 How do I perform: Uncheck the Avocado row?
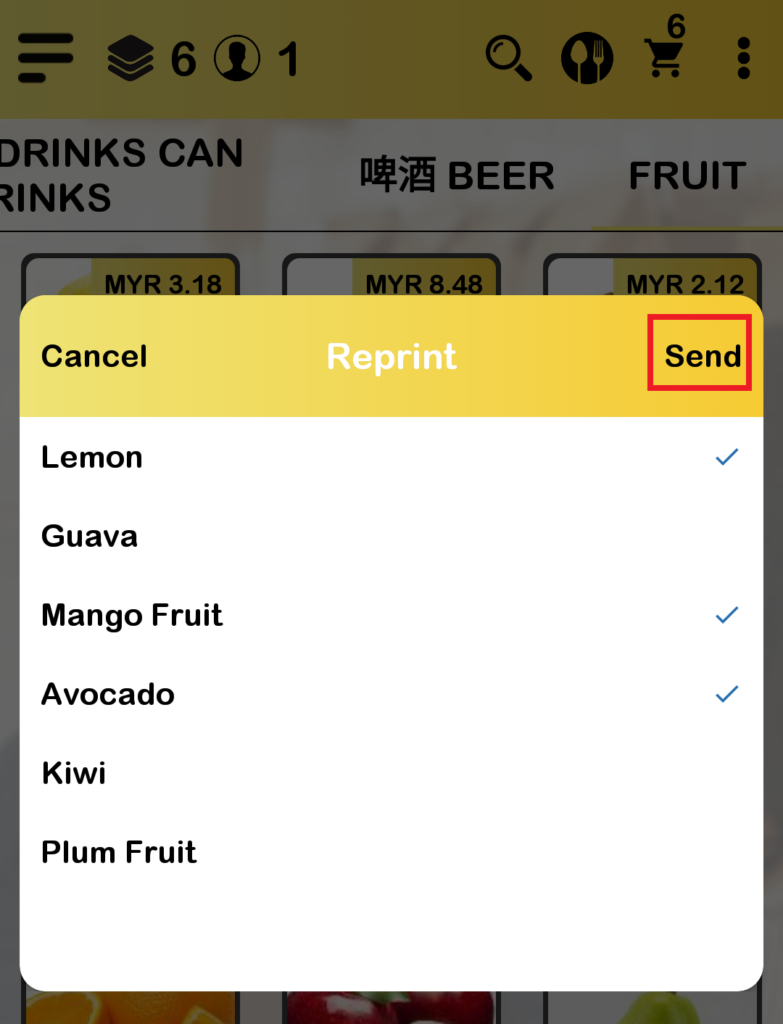click(390, 694)
